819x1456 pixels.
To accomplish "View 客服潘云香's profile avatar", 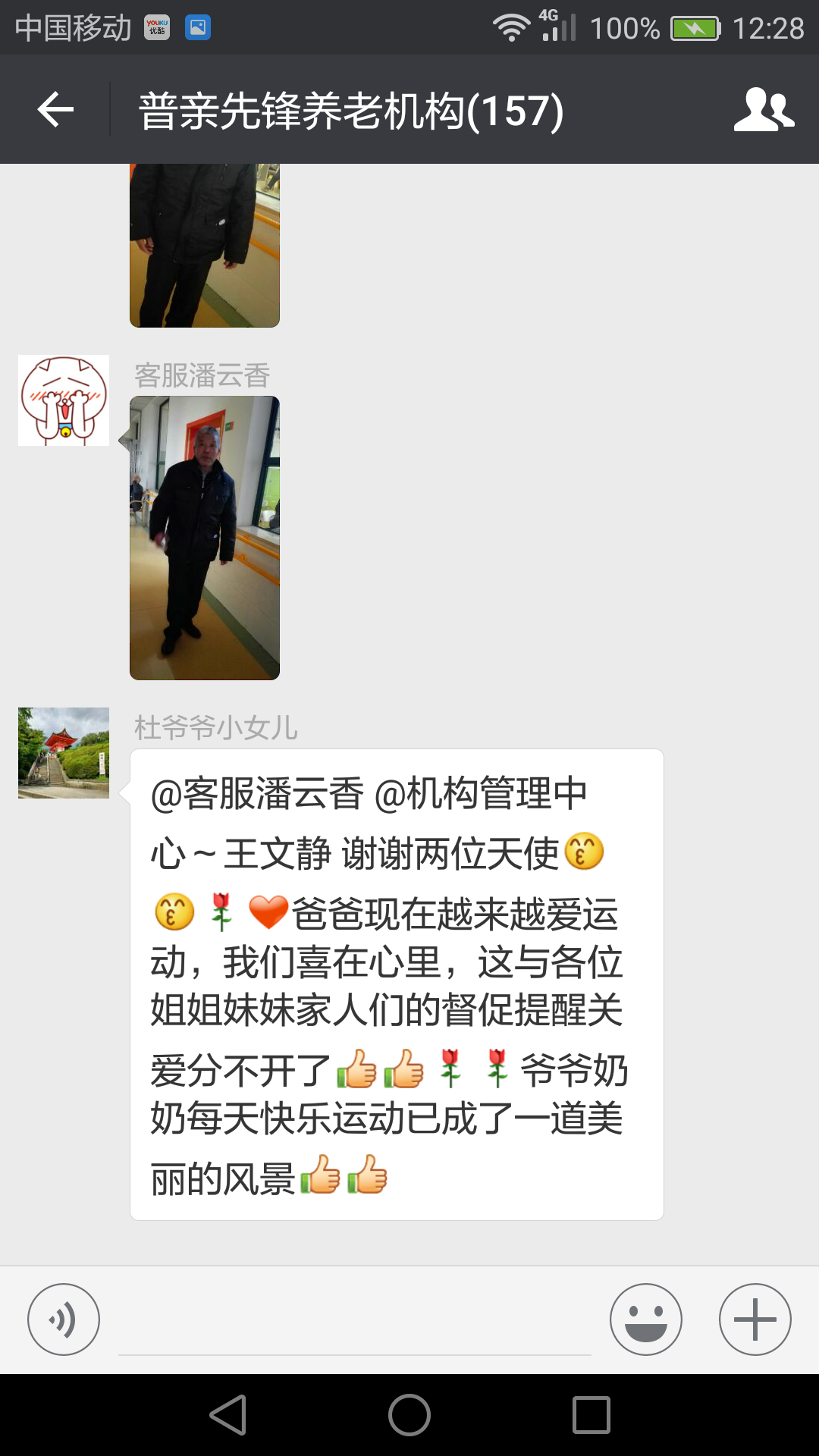I will click(64, 400).
